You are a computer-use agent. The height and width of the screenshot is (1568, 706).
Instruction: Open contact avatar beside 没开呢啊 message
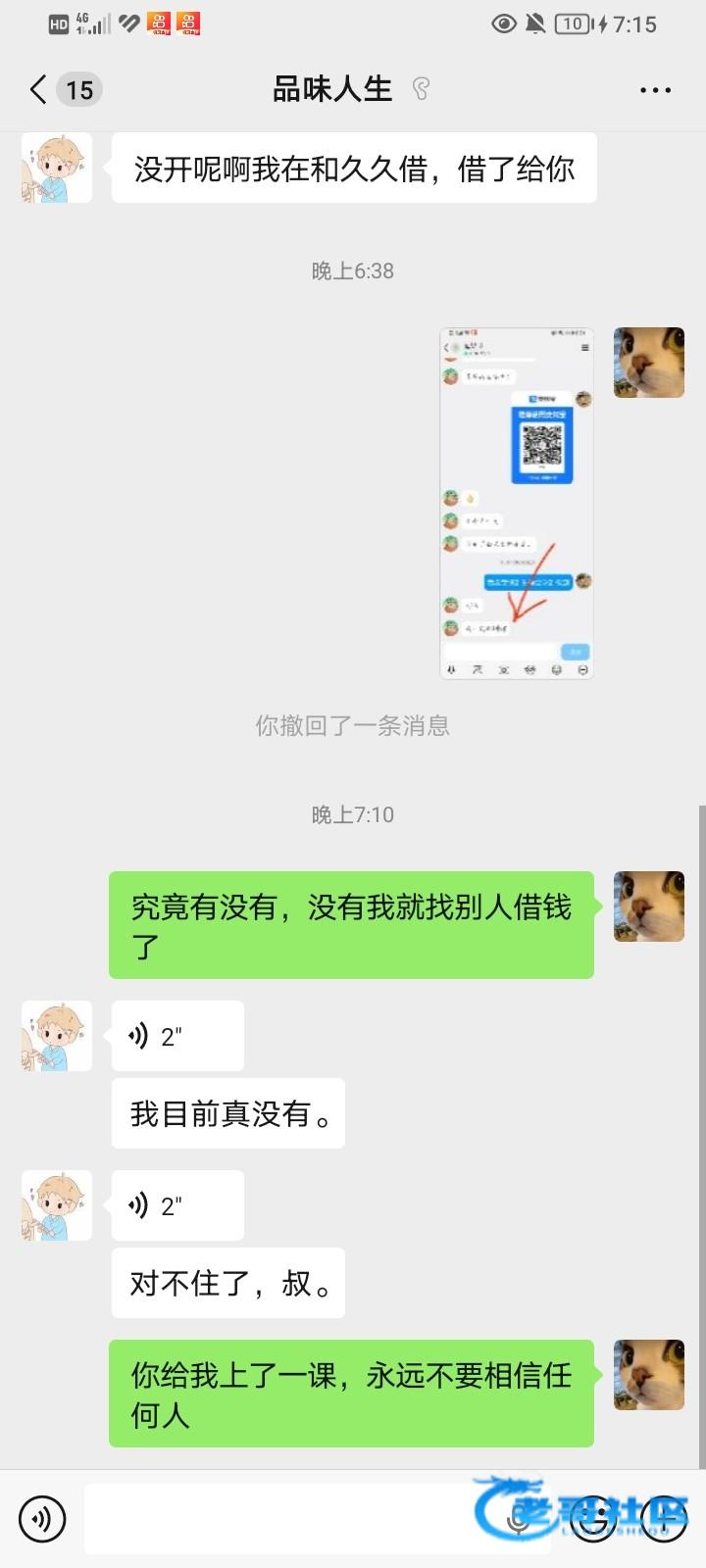pyautogui.click(x=57, y=169)
